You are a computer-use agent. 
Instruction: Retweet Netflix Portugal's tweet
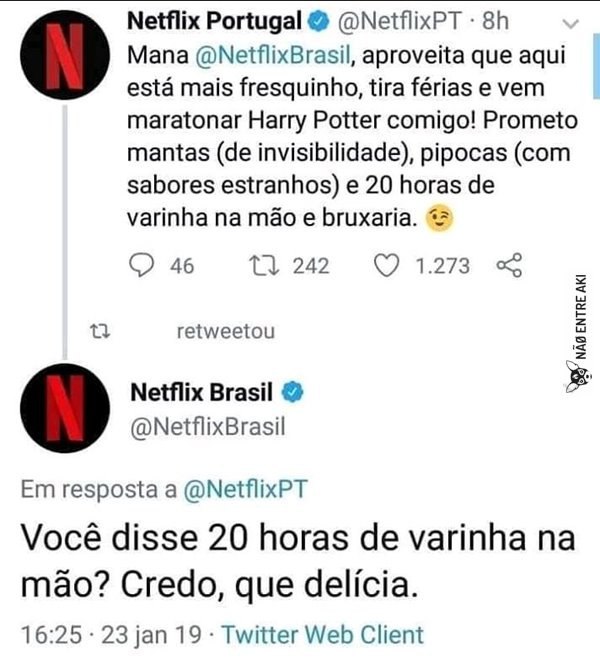click(263, 265)
